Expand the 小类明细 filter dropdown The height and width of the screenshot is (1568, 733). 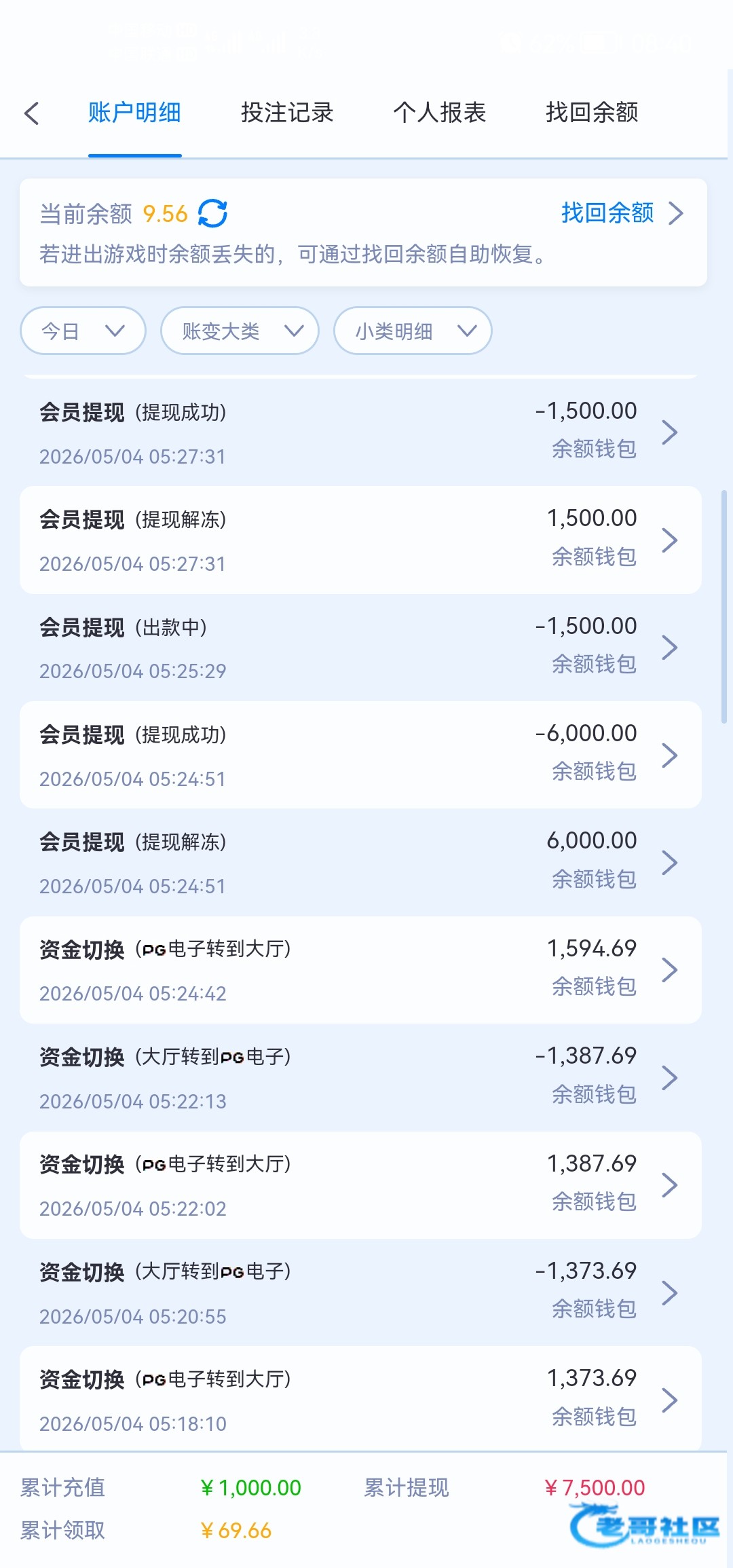click(x=413, y=331)
